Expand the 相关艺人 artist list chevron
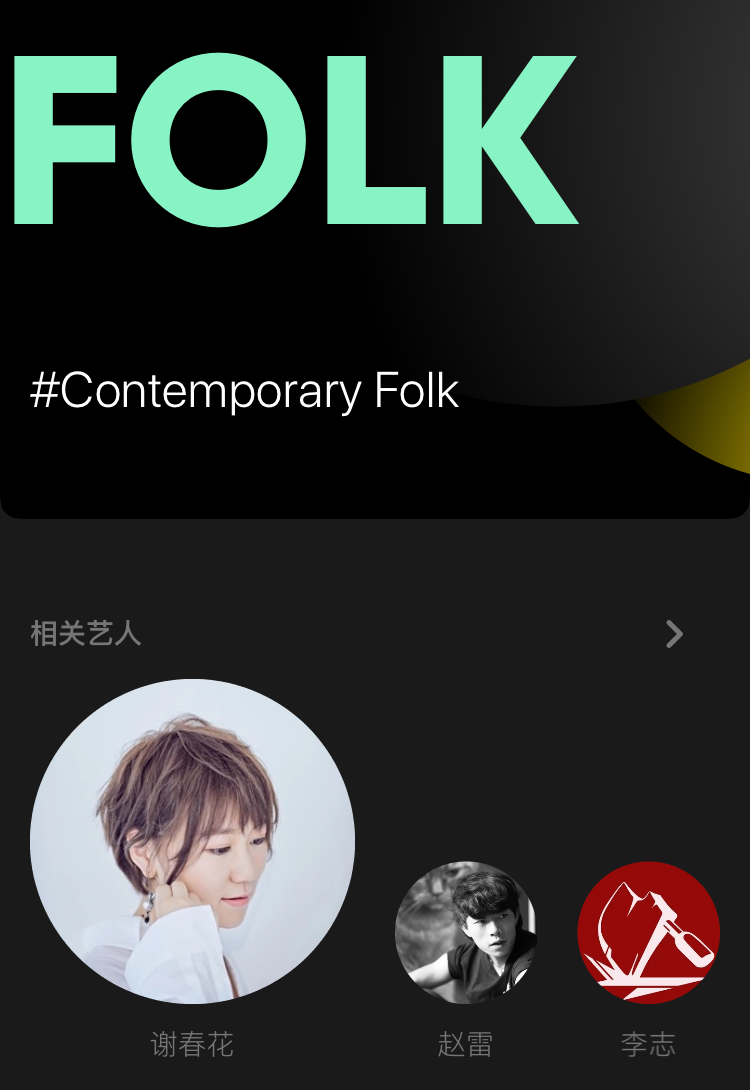 click(675, 634)
